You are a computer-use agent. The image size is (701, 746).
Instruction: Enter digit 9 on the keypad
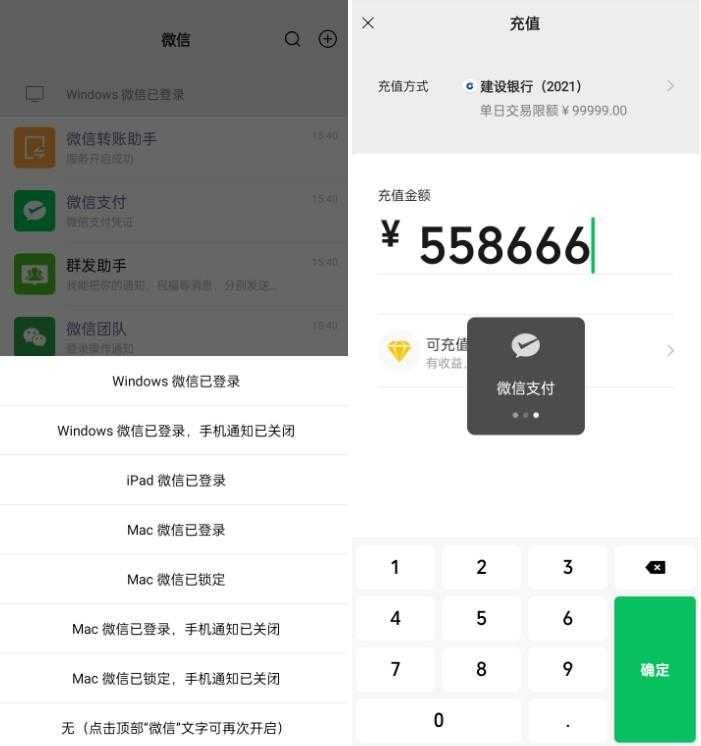click(567, 669)
